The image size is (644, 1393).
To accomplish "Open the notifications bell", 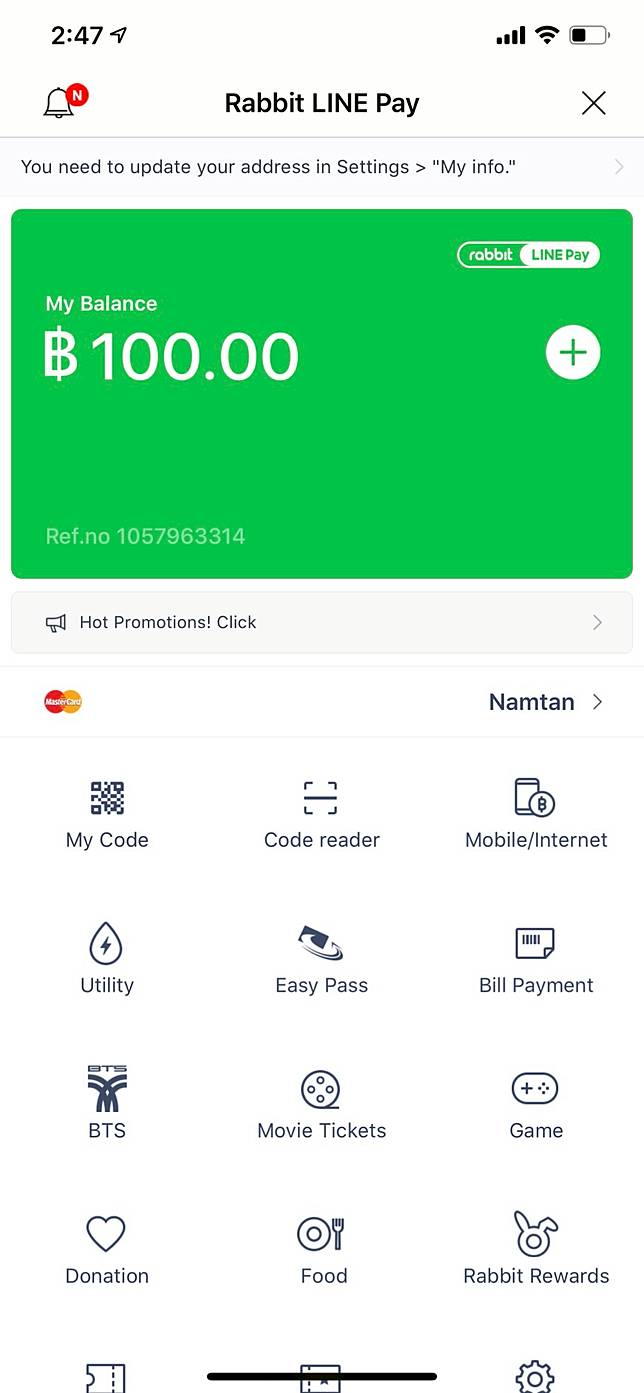I will [61, 102].
